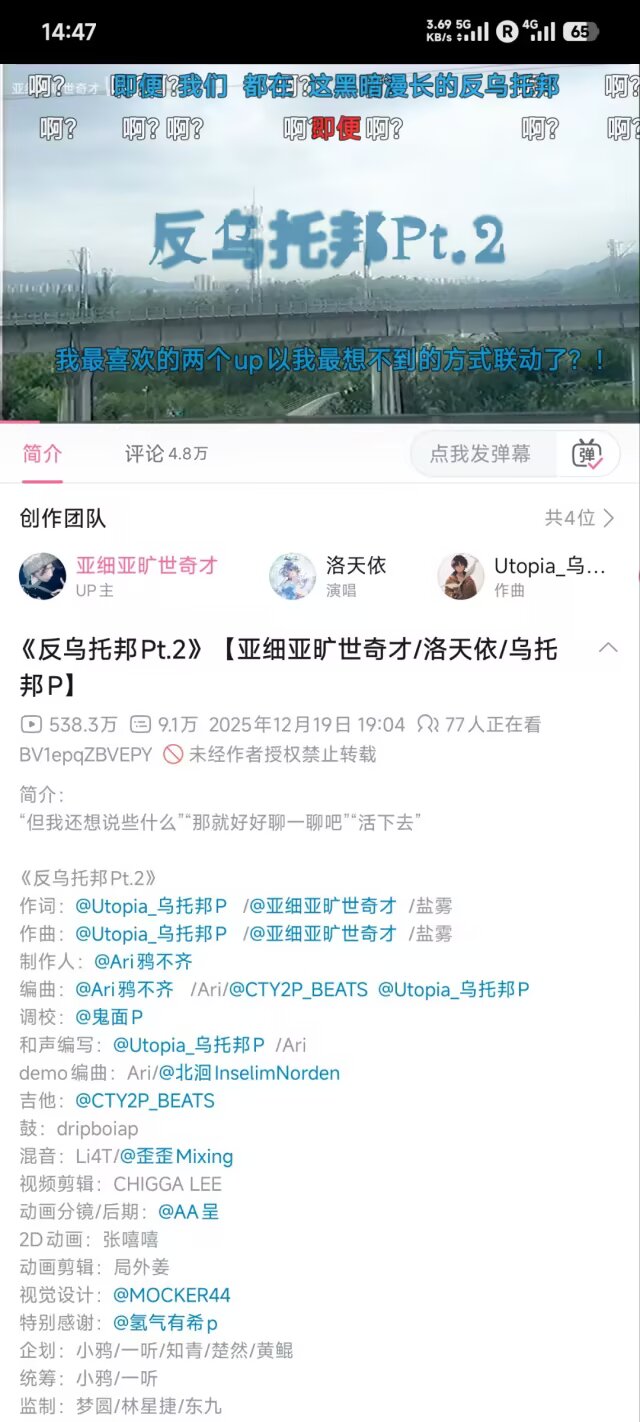Toggle the 弹 danmaku switch icon
The image size is (640, 1422).
click(x=587, y=454)
